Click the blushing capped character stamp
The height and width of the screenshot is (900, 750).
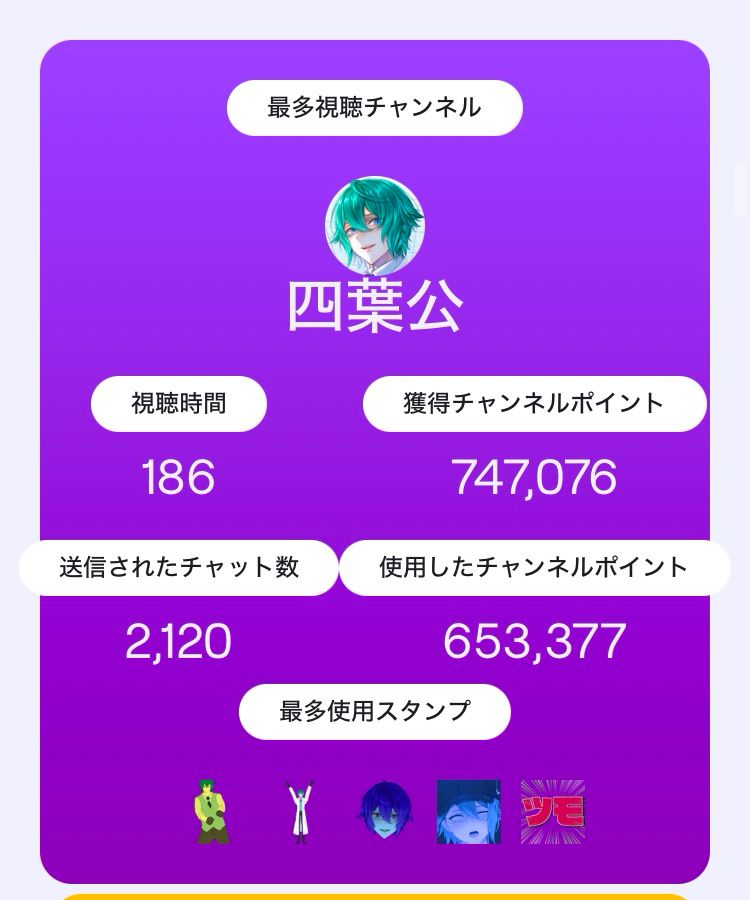tap(468, 810)
